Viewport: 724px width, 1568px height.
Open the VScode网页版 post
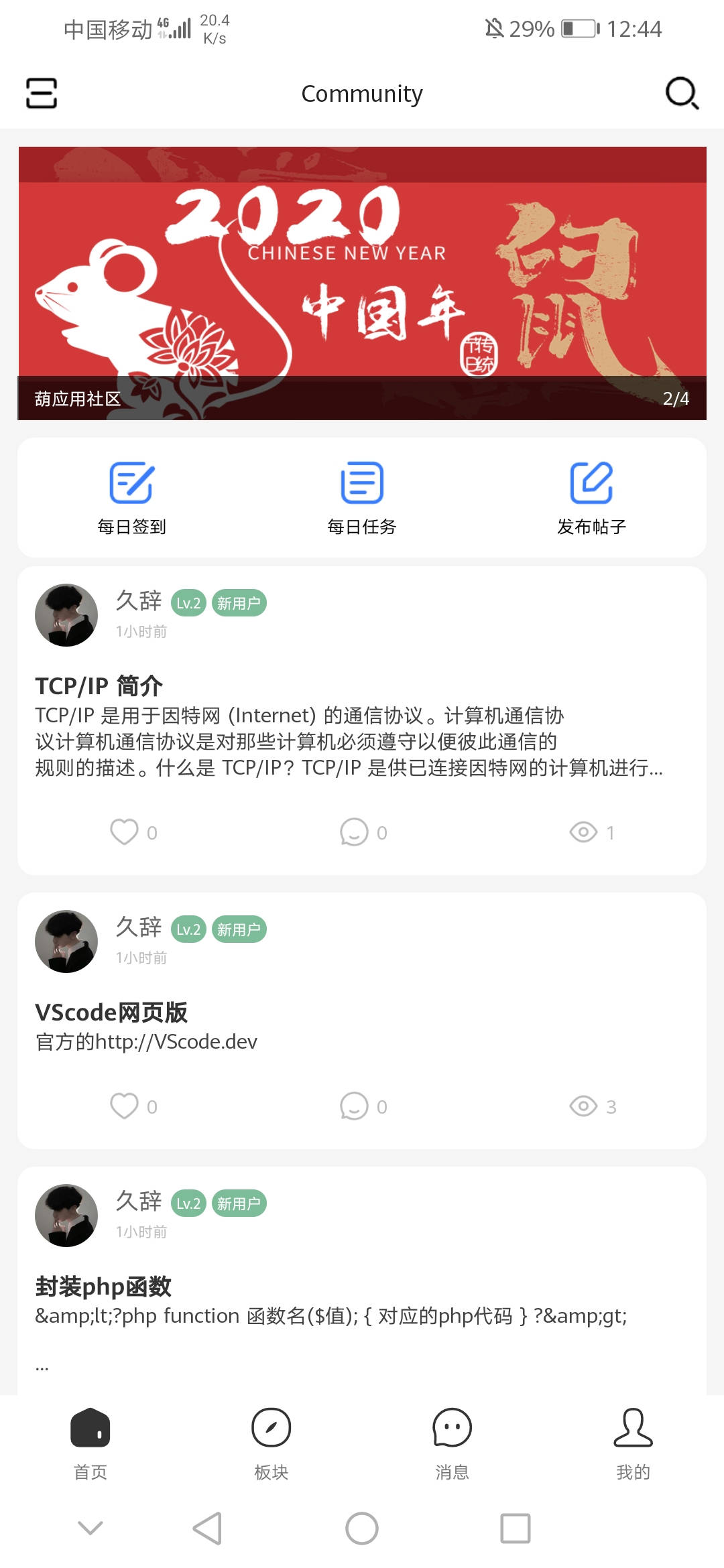(x=111, y=1012)
